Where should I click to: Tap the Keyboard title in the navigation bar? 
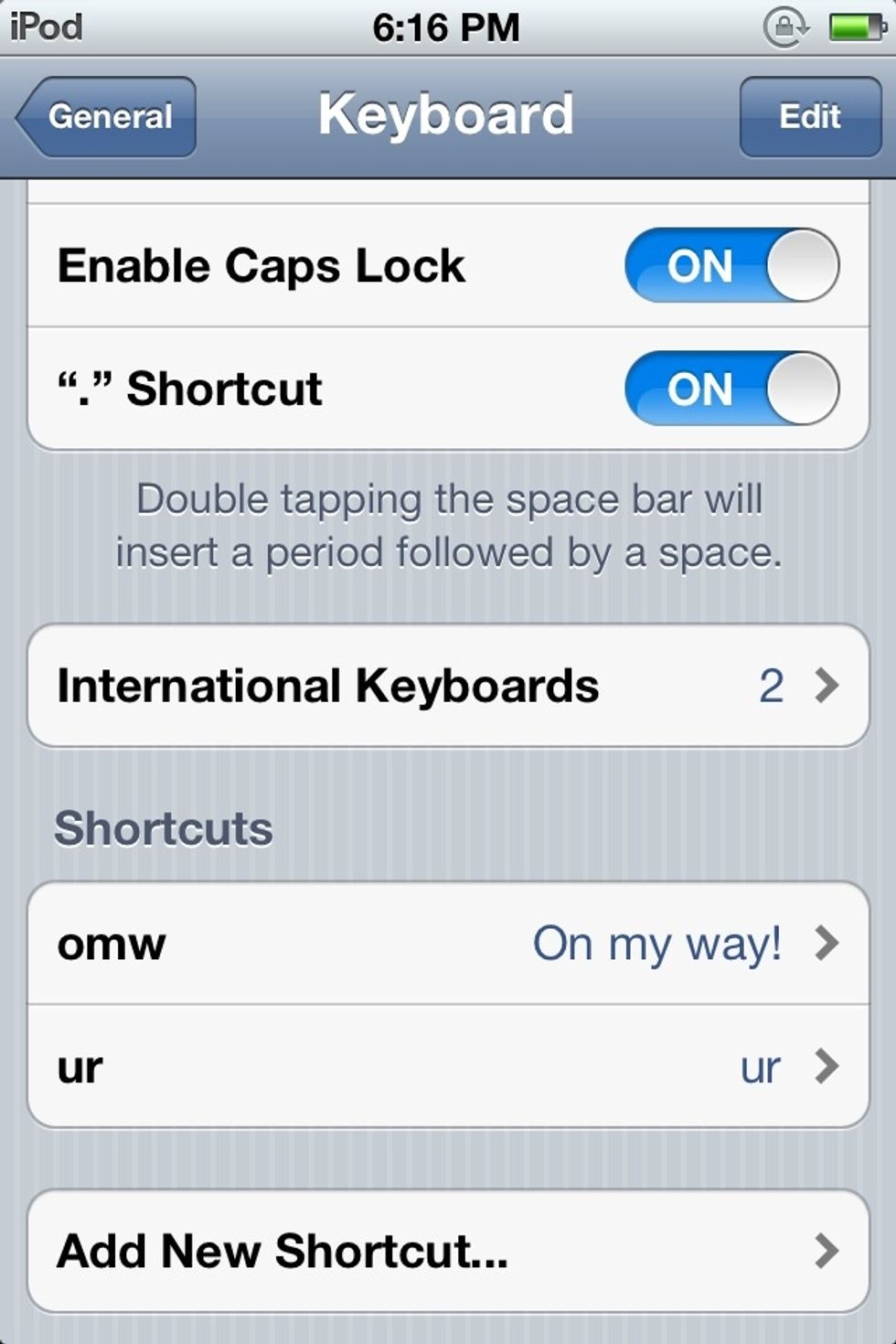click(447, 113)
